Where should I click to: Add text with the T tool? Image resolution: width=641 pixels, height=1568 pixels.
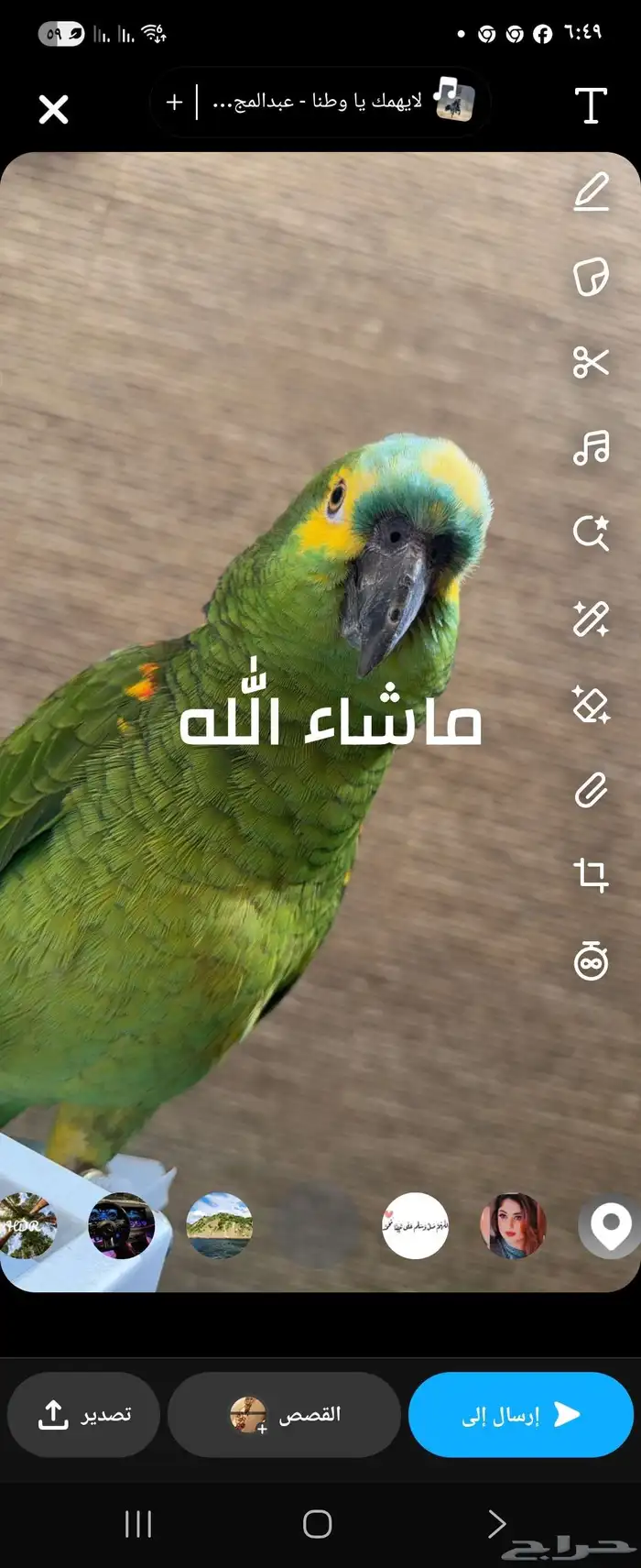(x=591, y=105)
